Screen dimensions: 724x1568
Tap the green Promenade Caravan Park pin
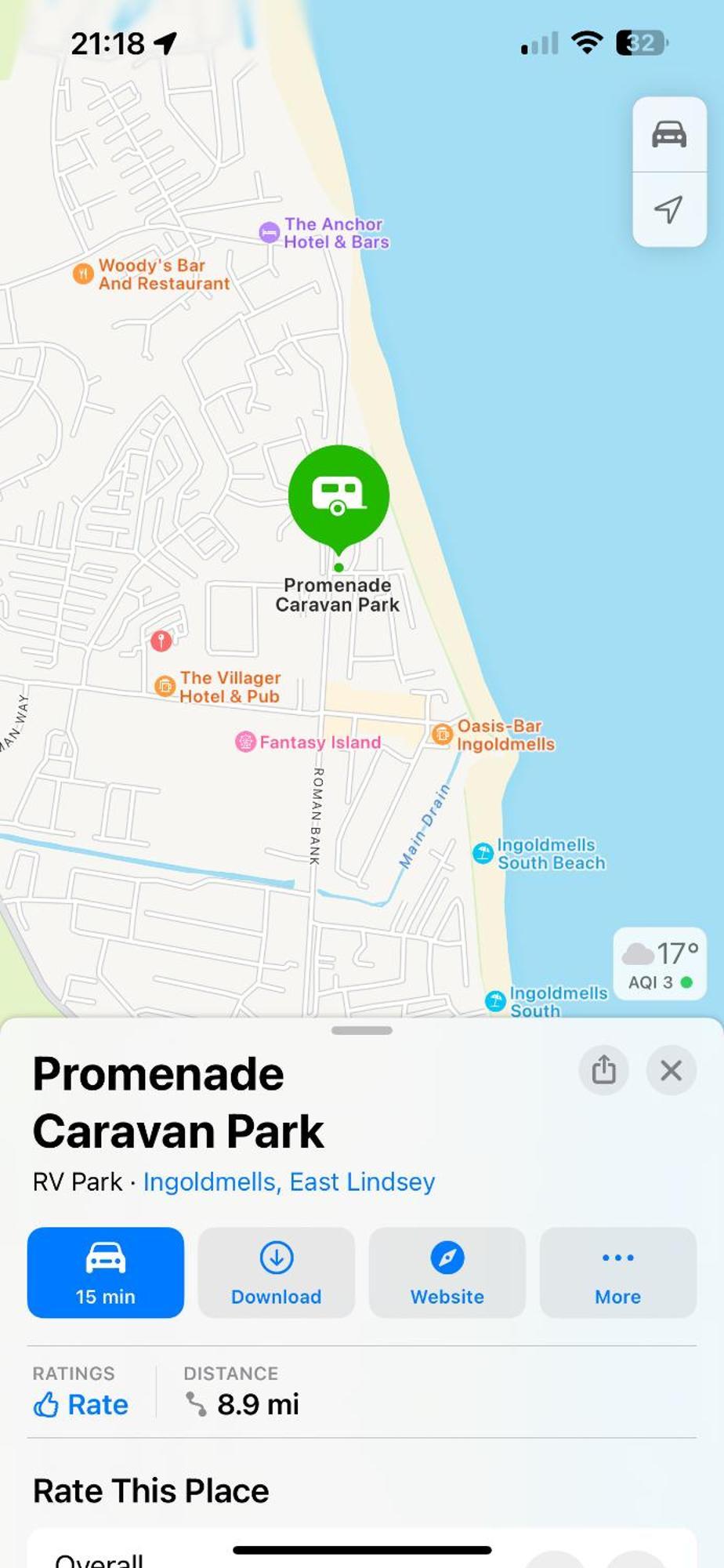(x=338, y=495)
